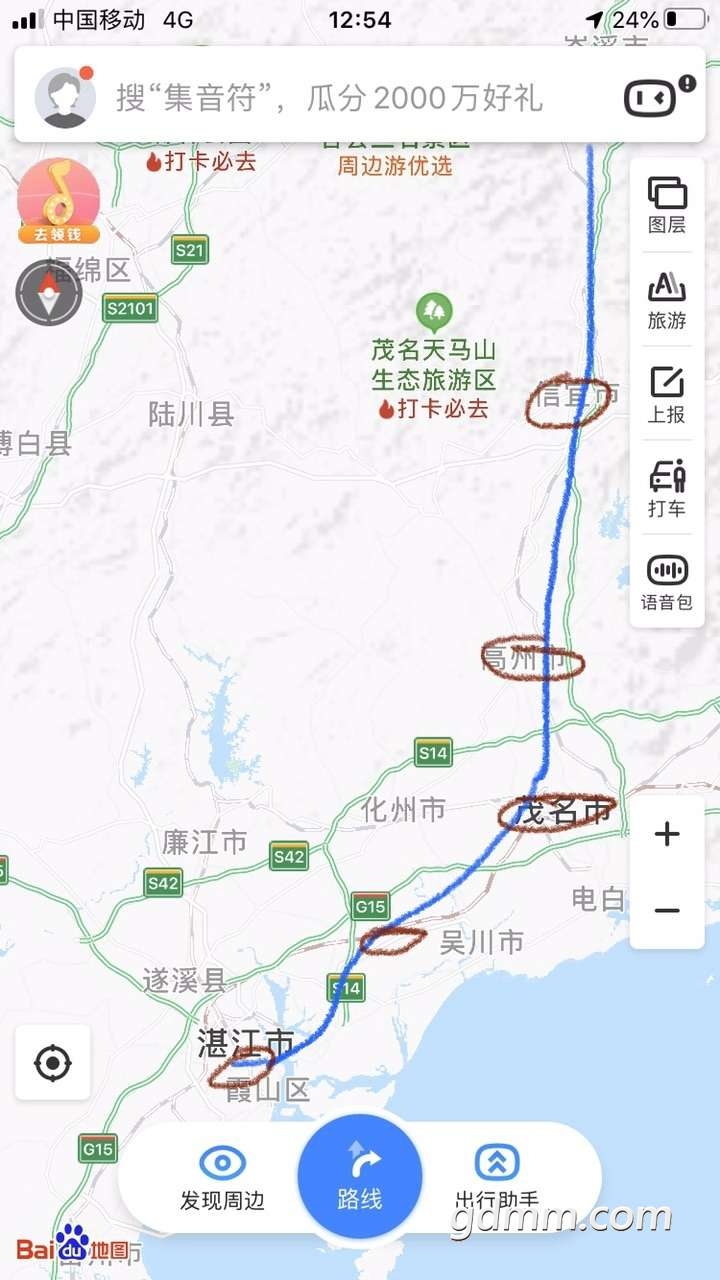Tap the voice assistant icon in search bar
The image size is (720, 1280).
click(651, 98)
